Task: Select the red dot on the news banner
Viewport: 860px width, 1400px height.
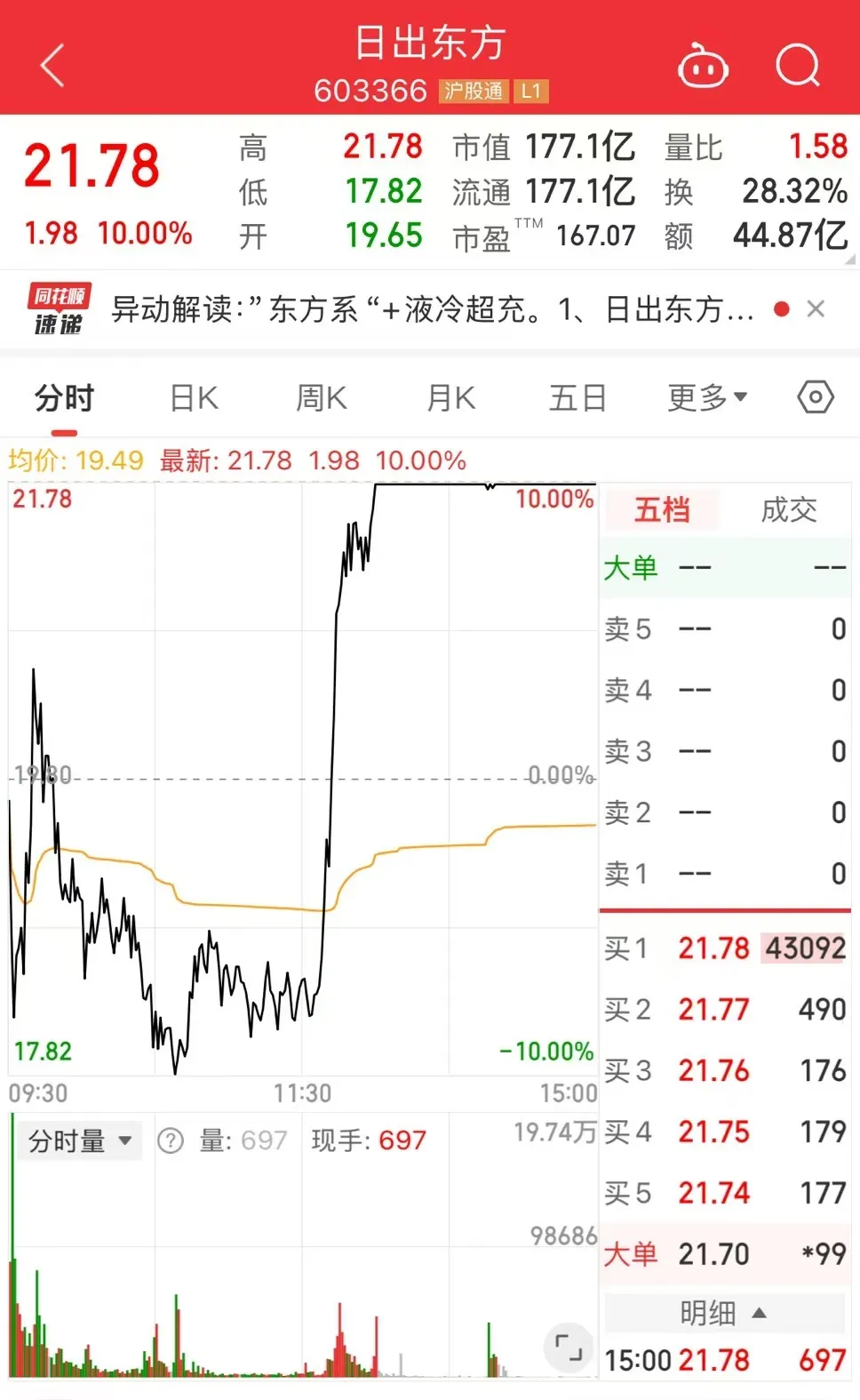Action: click(781, 309)
